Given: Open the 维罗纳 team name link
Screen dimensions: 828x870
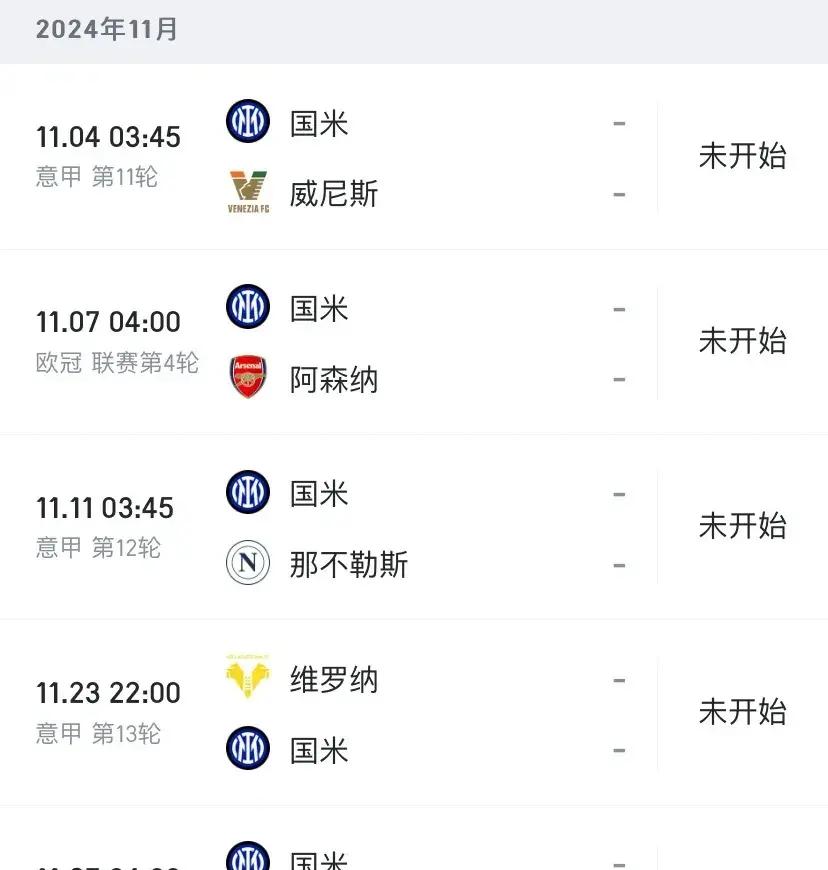Looking at the screenshot, I should 334,679.
